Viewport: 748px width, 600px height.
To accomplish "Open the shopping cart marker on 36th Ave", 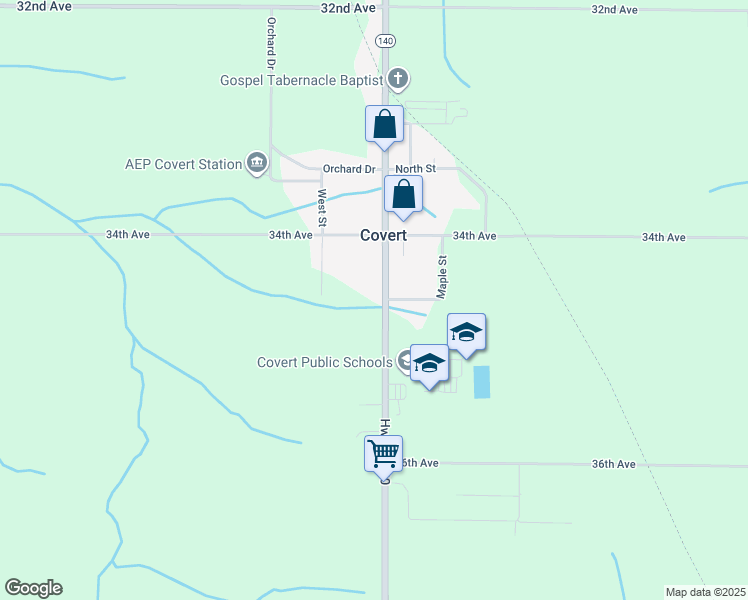I will [383, 454].
